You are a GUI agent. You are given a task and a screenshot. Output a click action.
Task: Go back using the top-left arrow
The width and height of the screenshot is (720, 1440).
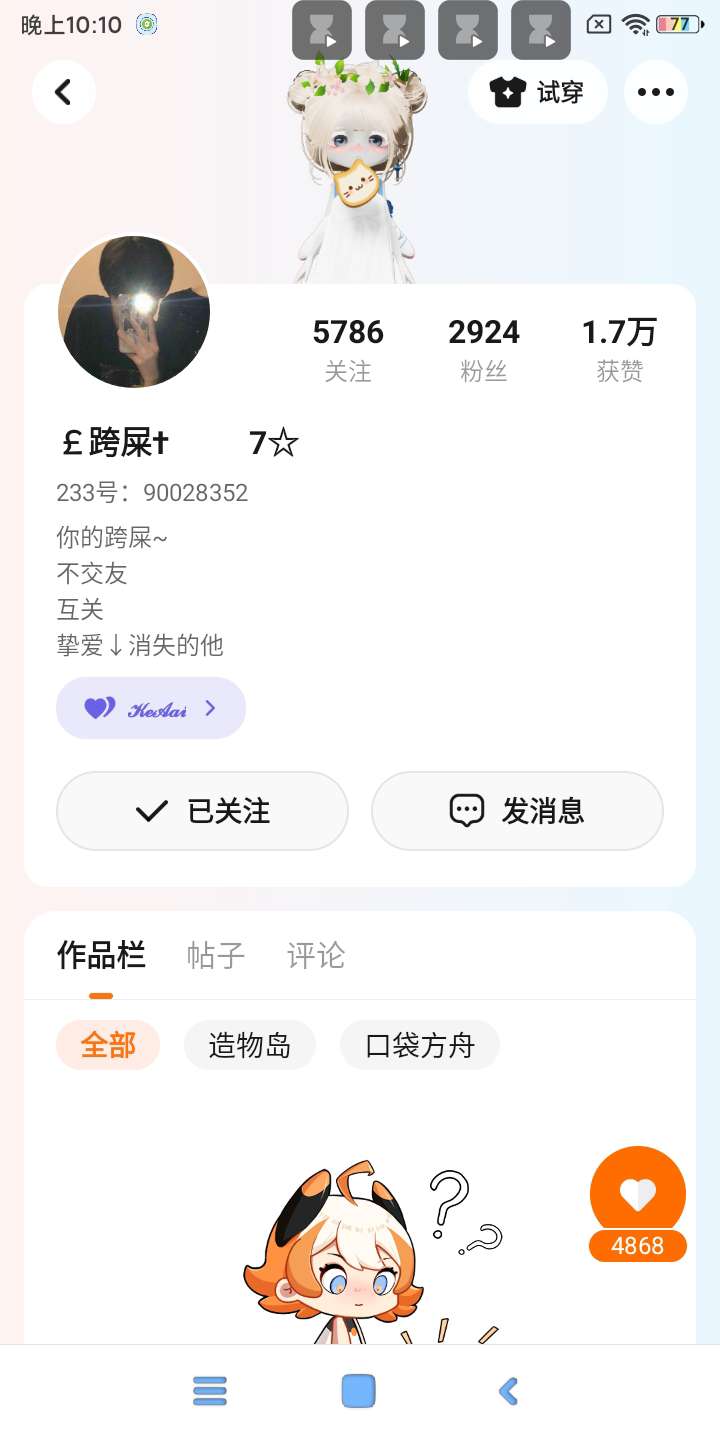click(x=63, y=92)
